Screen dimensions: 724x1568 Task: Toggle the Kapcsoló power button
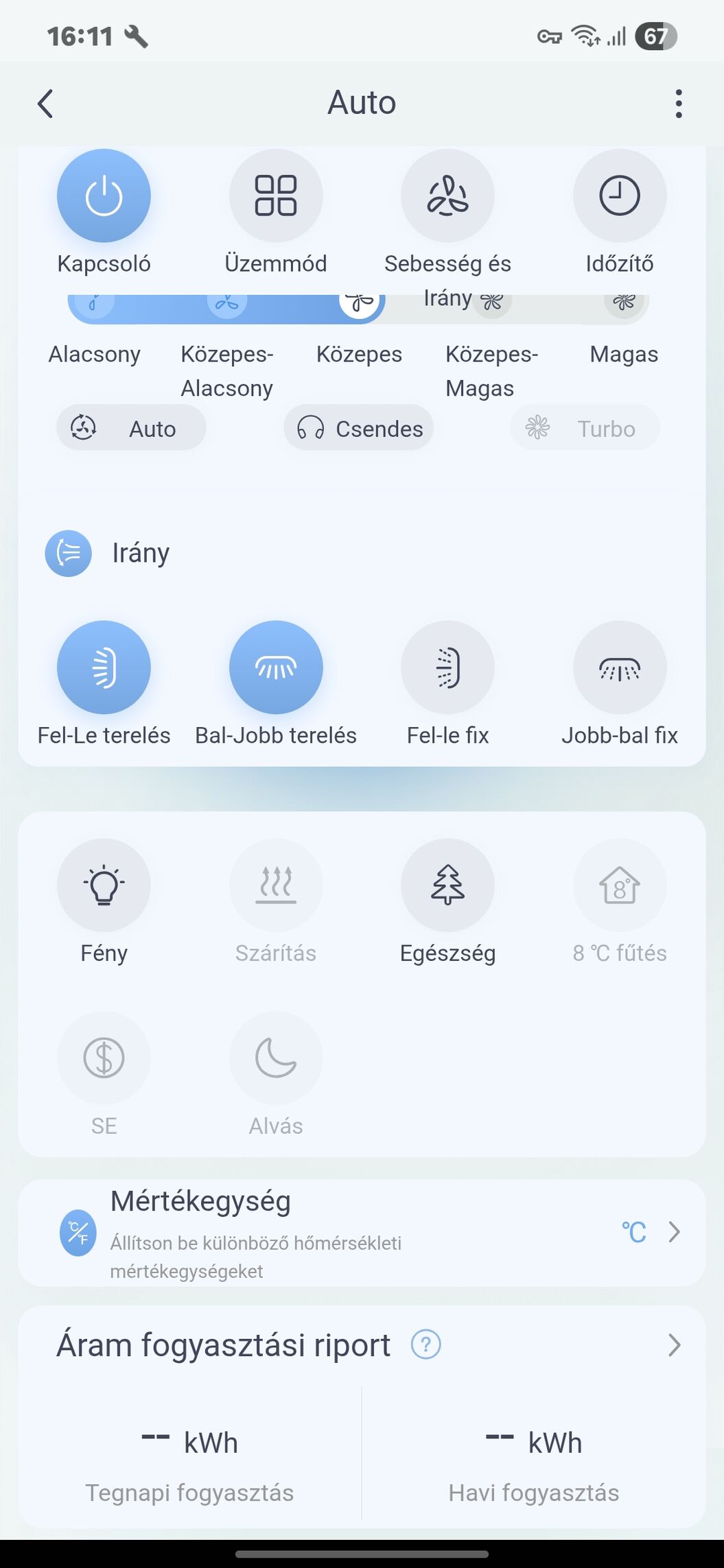[x=104, y=196]
